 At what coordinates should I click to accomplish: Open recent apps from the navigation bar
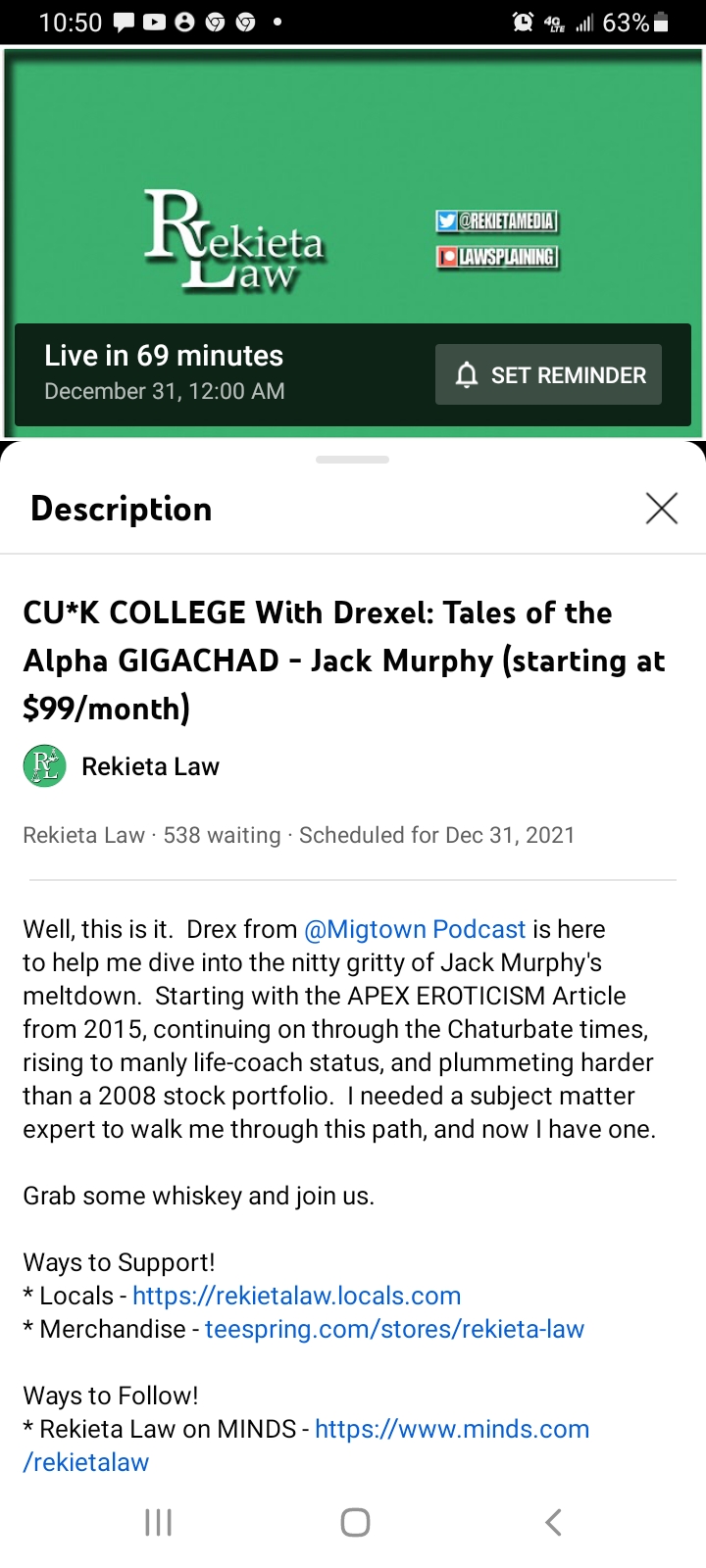click(158, 1522)
